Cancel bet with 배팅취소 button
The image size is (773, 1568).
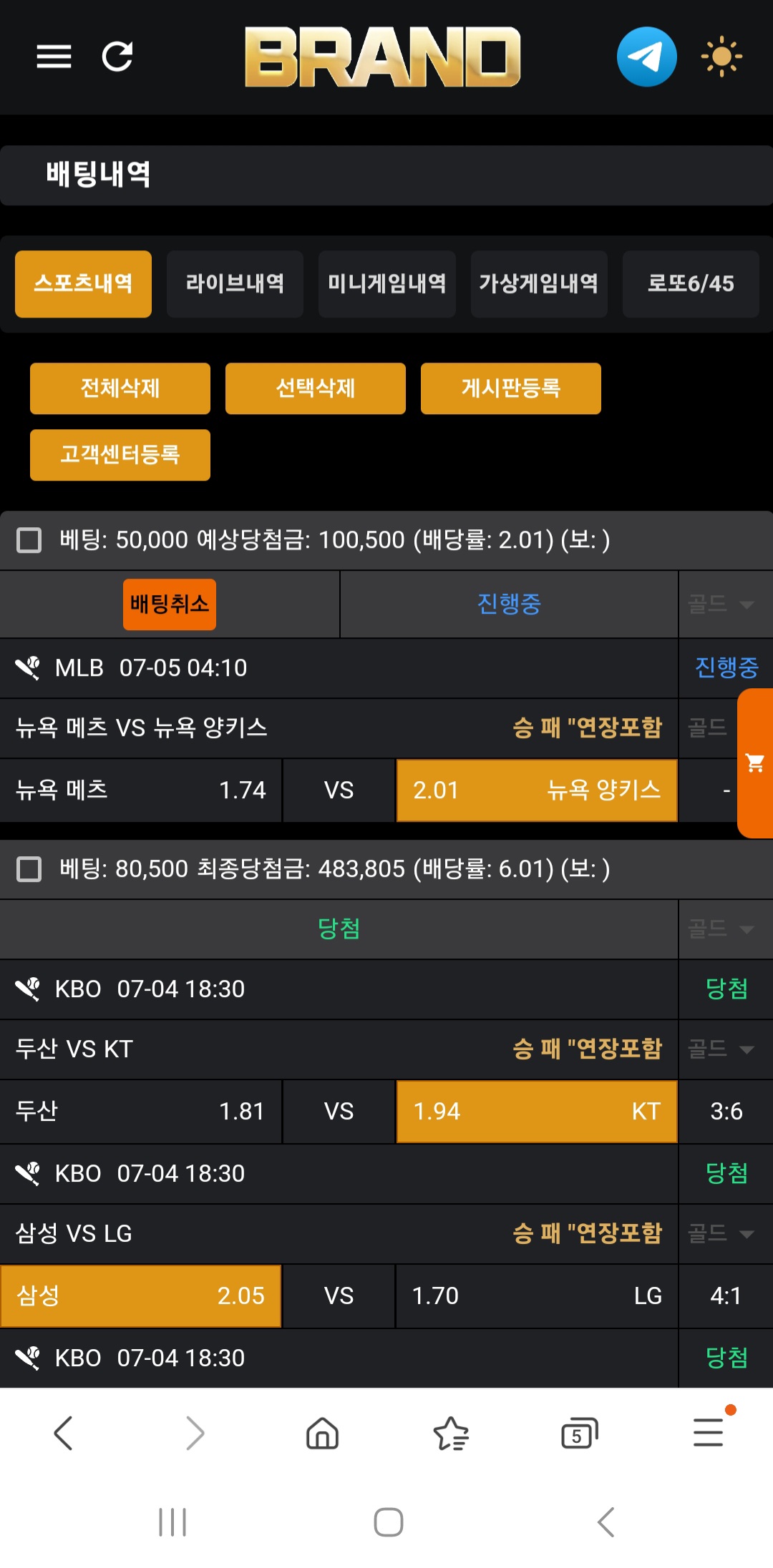tap(170, 604)
